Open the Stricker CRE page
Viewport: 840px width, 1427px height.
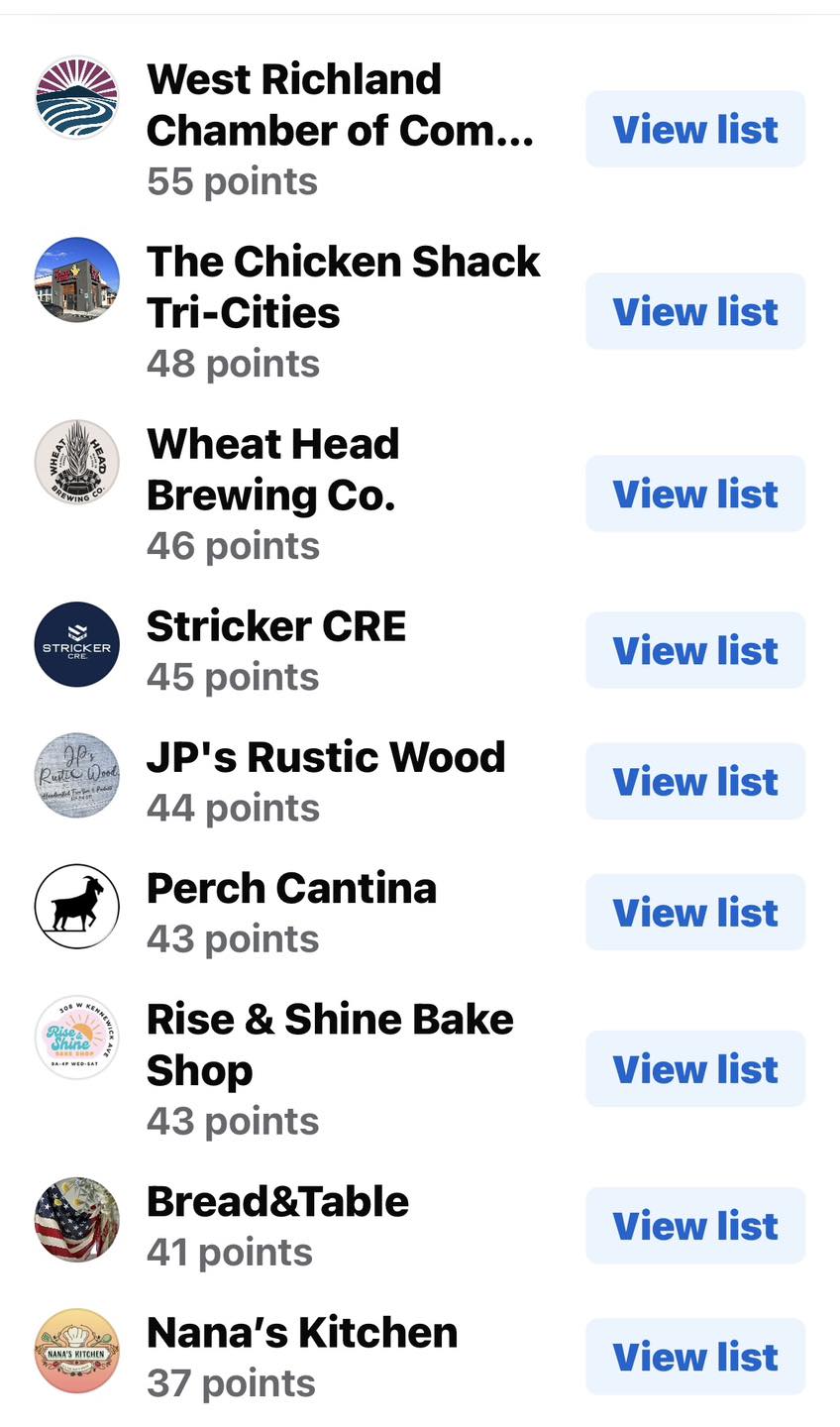tap(276, 626)
